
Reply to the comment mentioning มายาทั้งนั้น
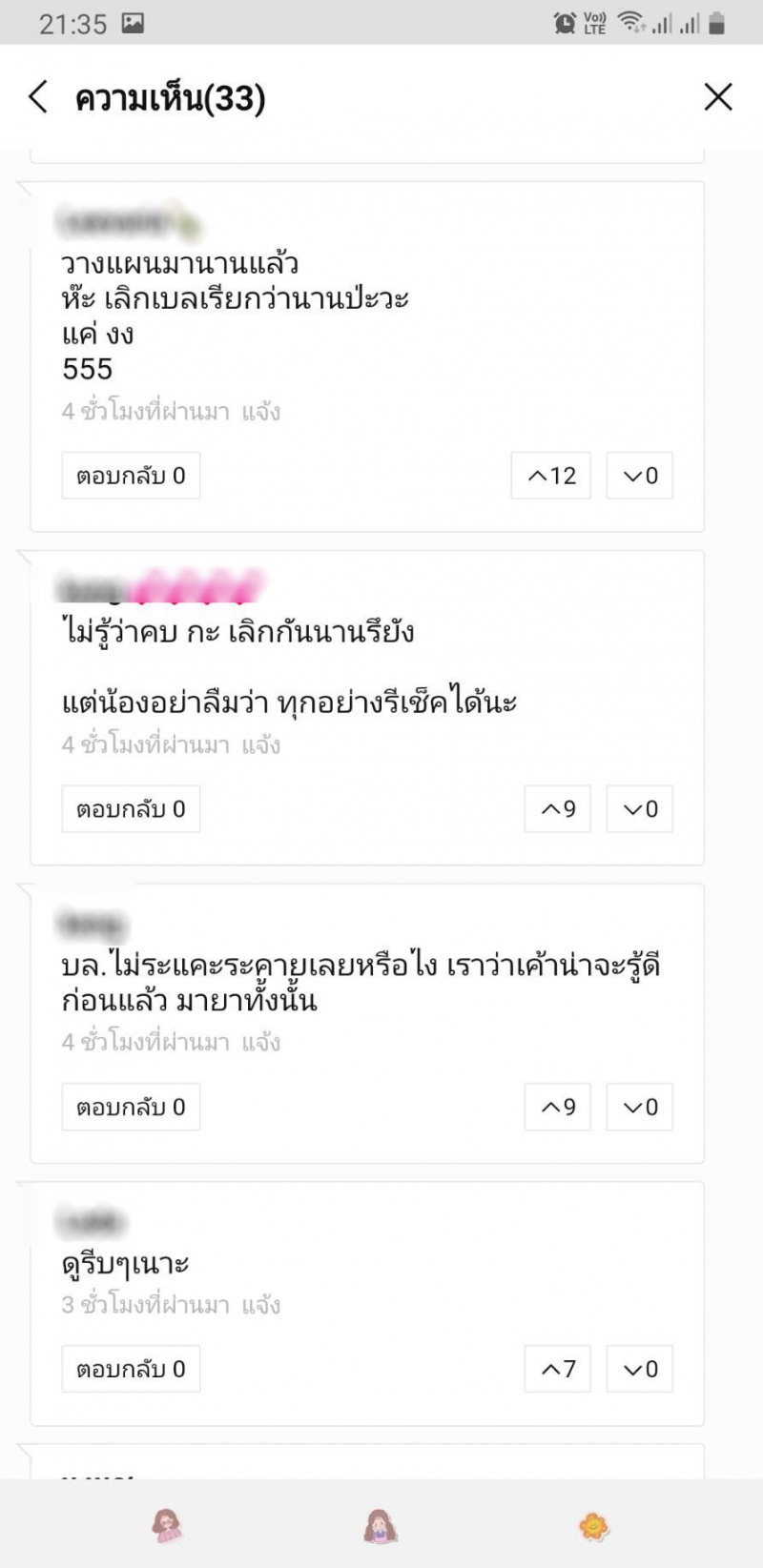pos(131,1108)
